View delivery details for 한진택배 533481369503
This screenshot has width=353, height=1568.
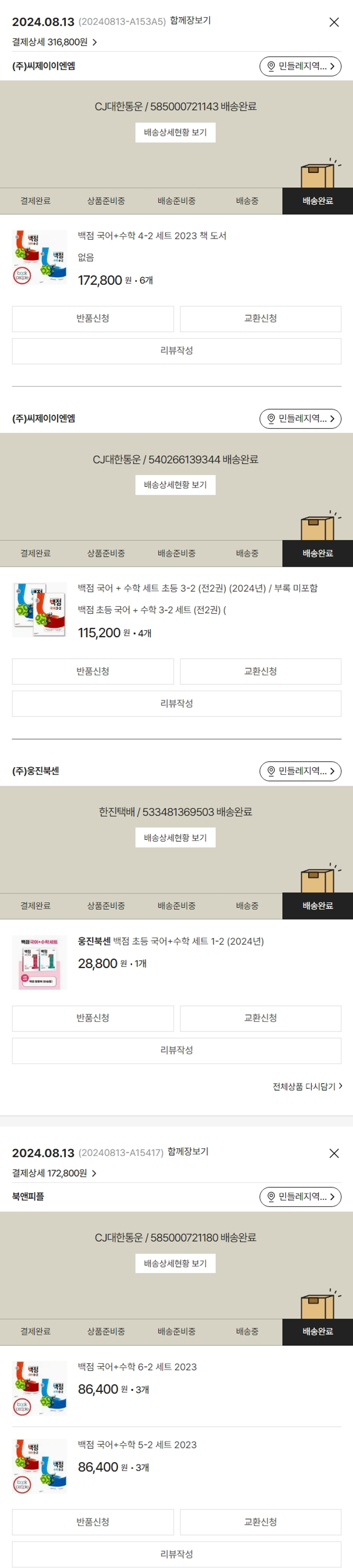(x=175, y=838)
